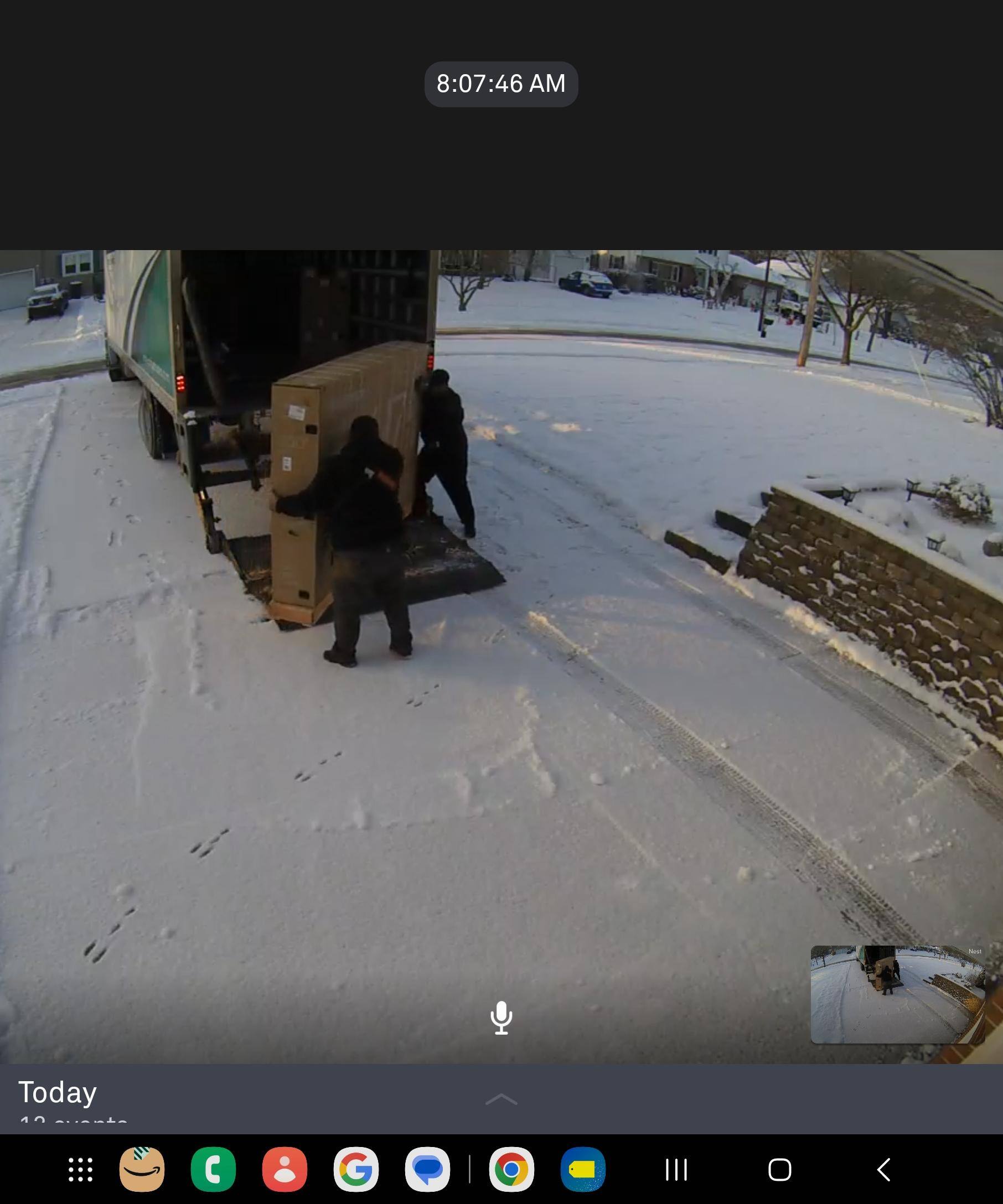Open the Contacts app from taskbar

285,1170
